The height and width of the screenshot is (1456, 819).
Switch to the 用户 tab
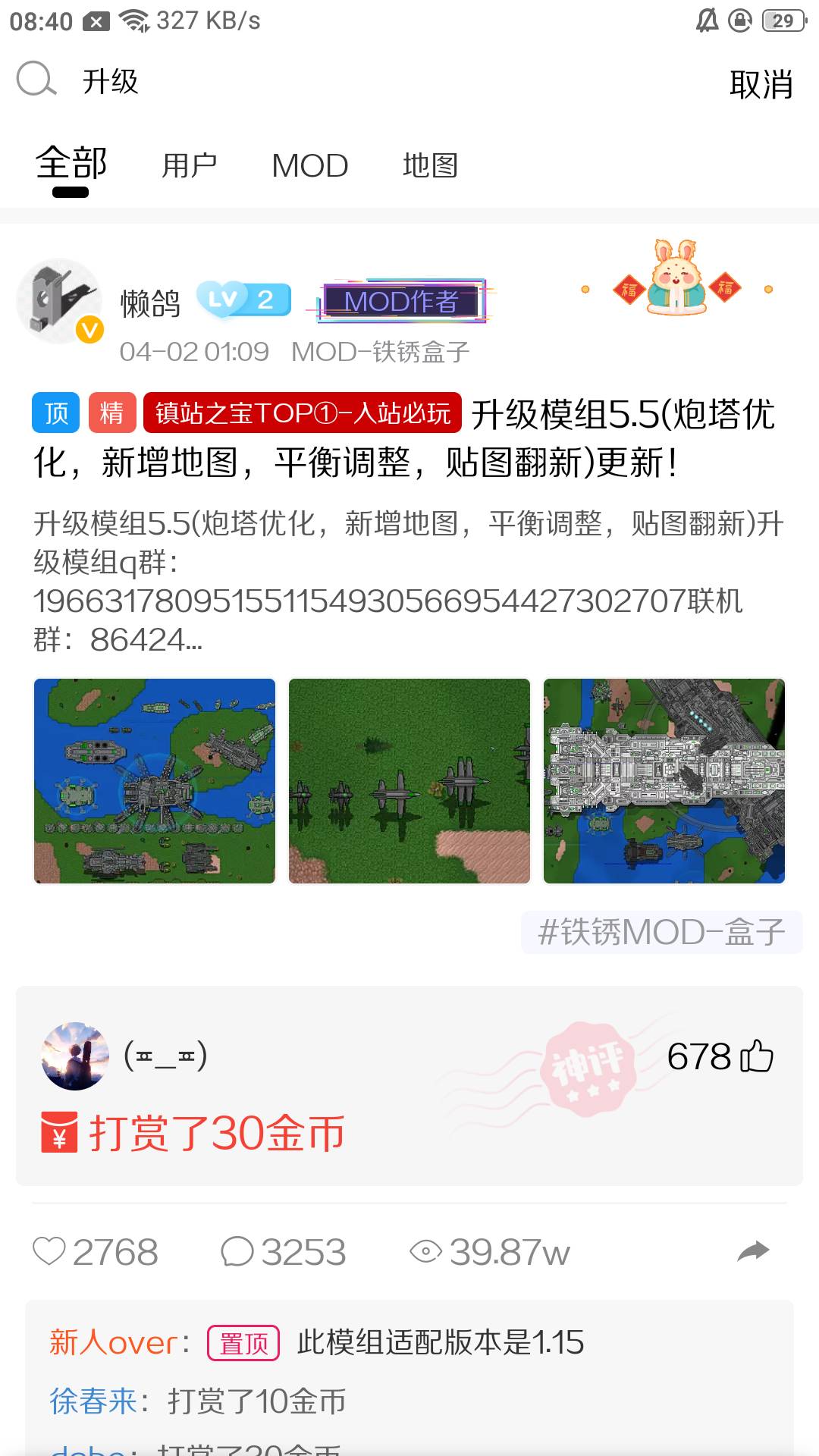click(x=190, y=165)
